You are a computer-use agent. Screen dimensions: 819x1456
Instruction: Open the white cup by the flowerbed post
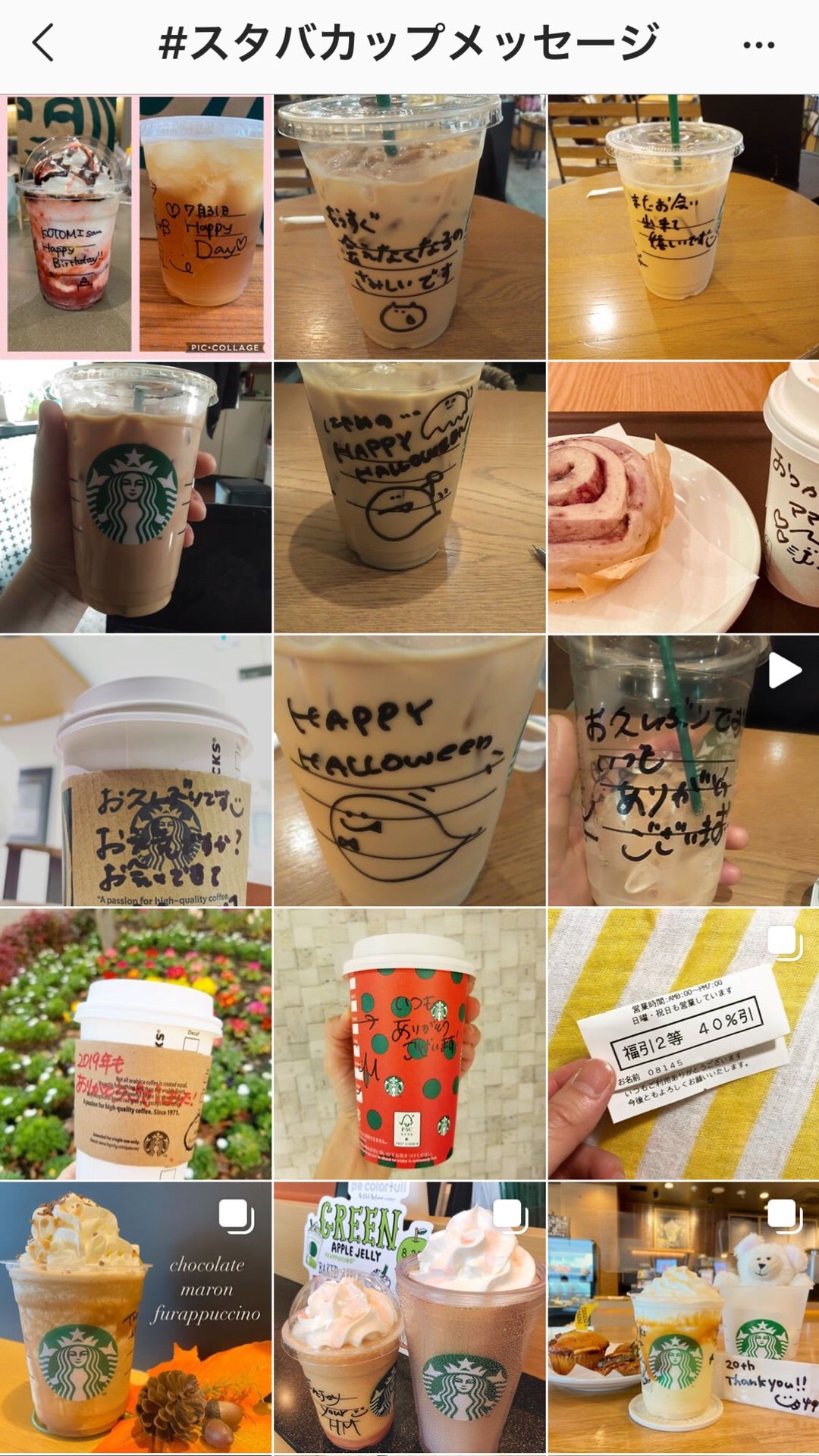(x=136, y=1043)
